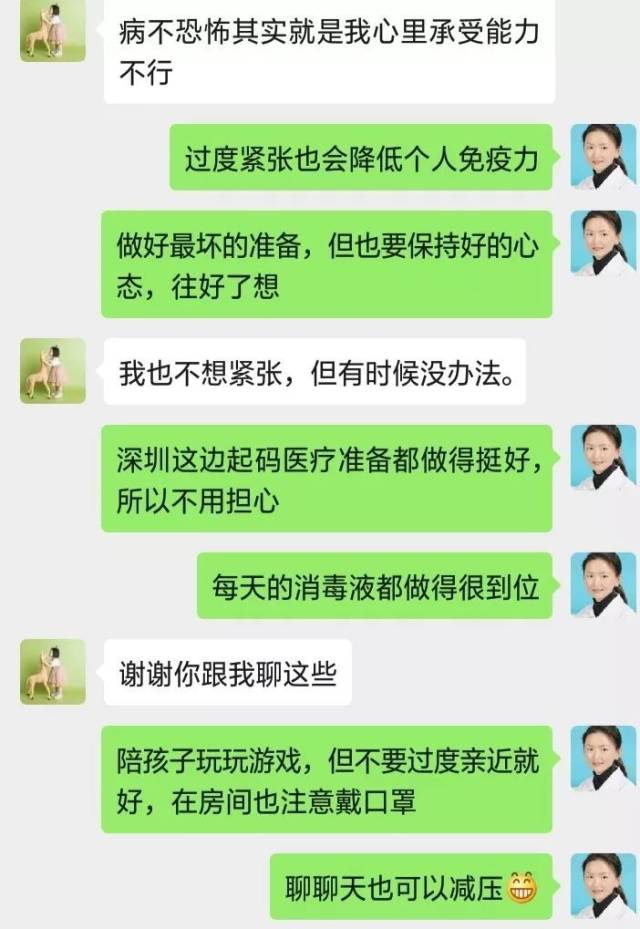640x929 pixels.
Task: Open sender avatar beside 每天的消毒液都做得很到位
Action: (x=603, y=584)
